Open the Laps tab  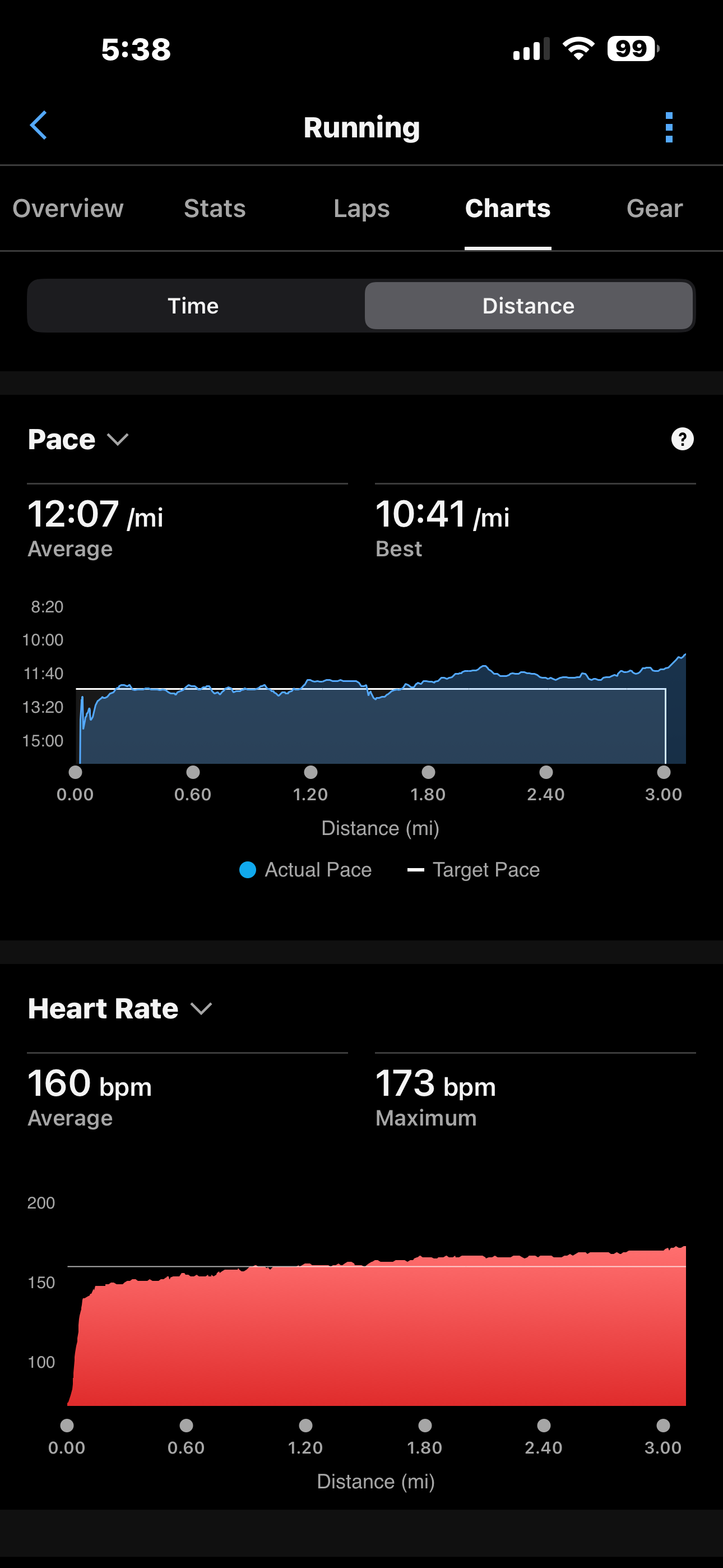tap(361, 209)
